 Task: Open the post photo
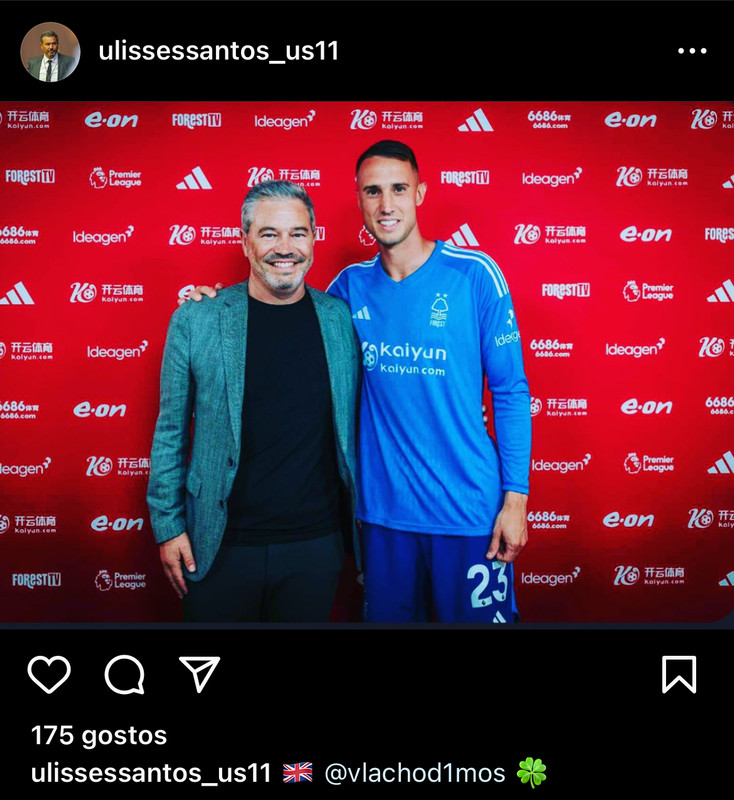pos(367,362)
